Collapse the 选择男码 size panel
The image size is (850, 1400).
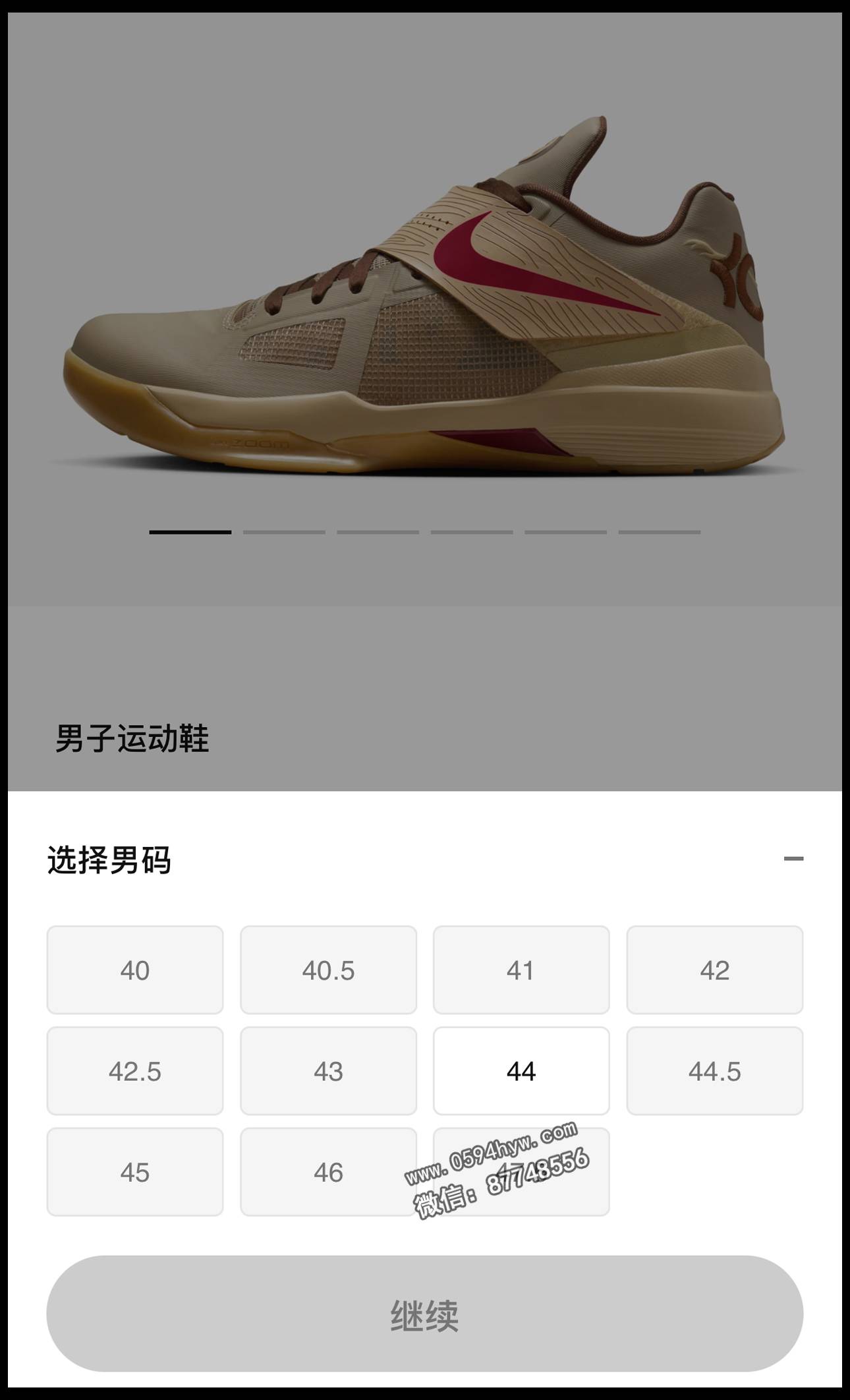[x=793, y=858]
